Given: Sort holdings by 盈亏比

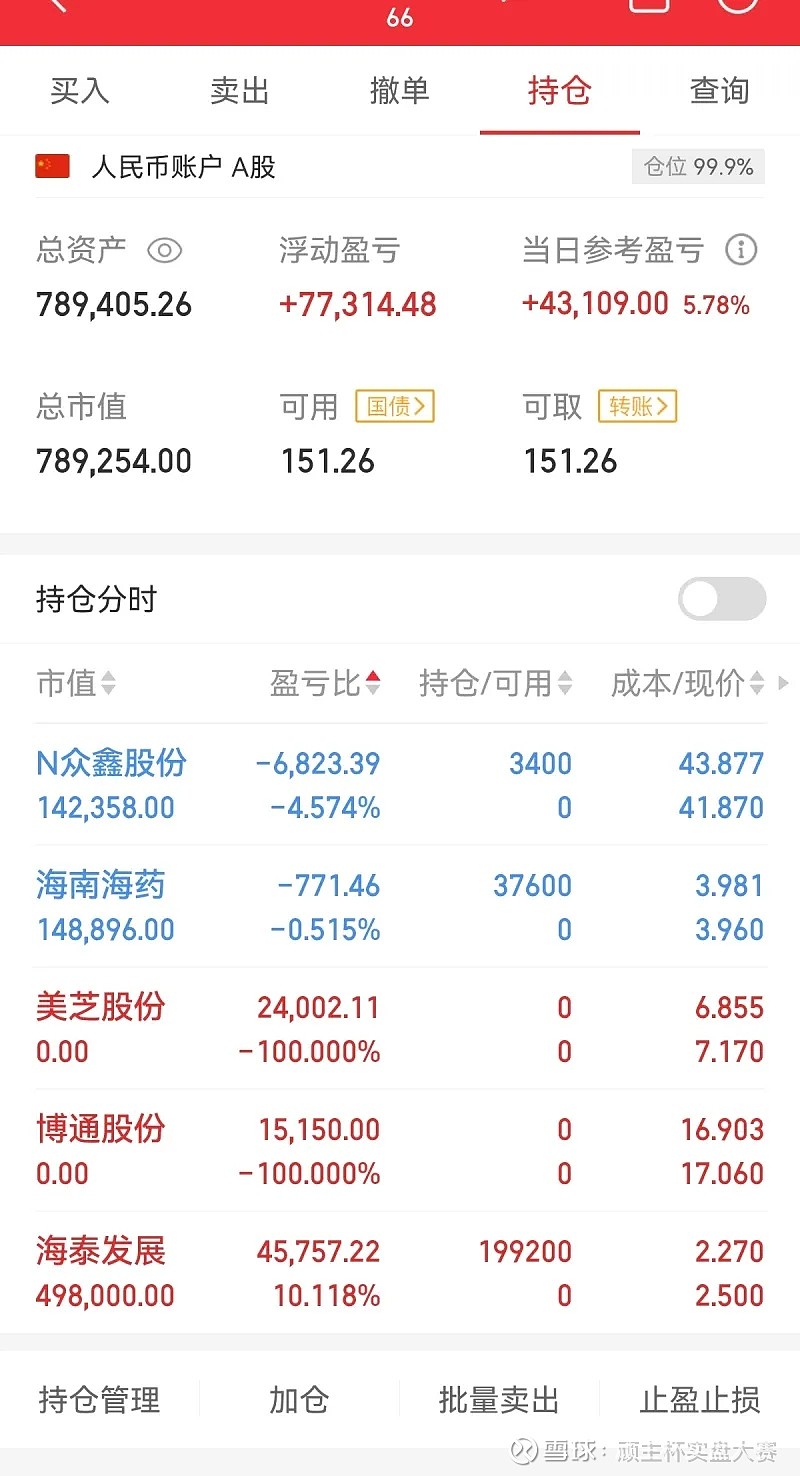Looking at the screenshot, I should coord(325,683).
